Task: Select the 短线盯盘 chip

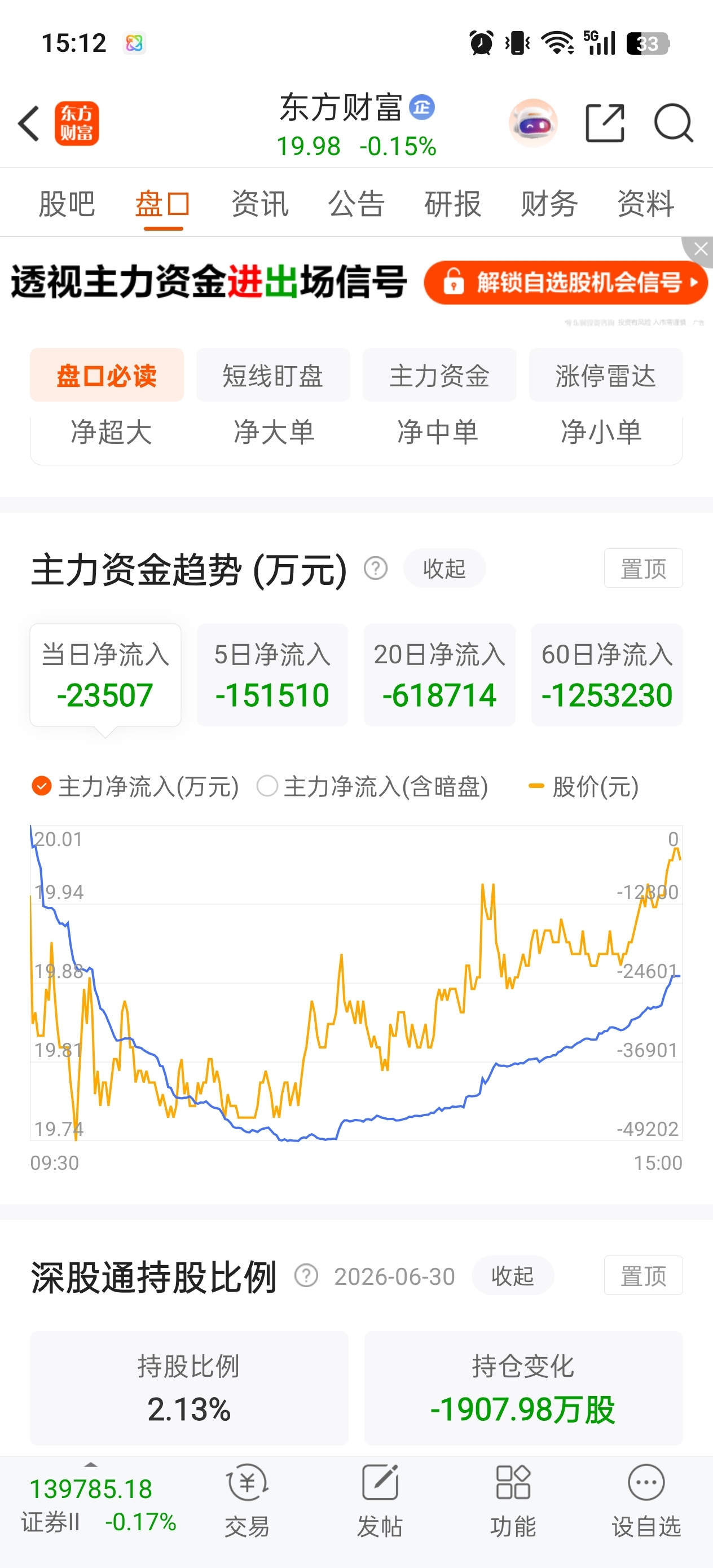Action: click(273, 375)
